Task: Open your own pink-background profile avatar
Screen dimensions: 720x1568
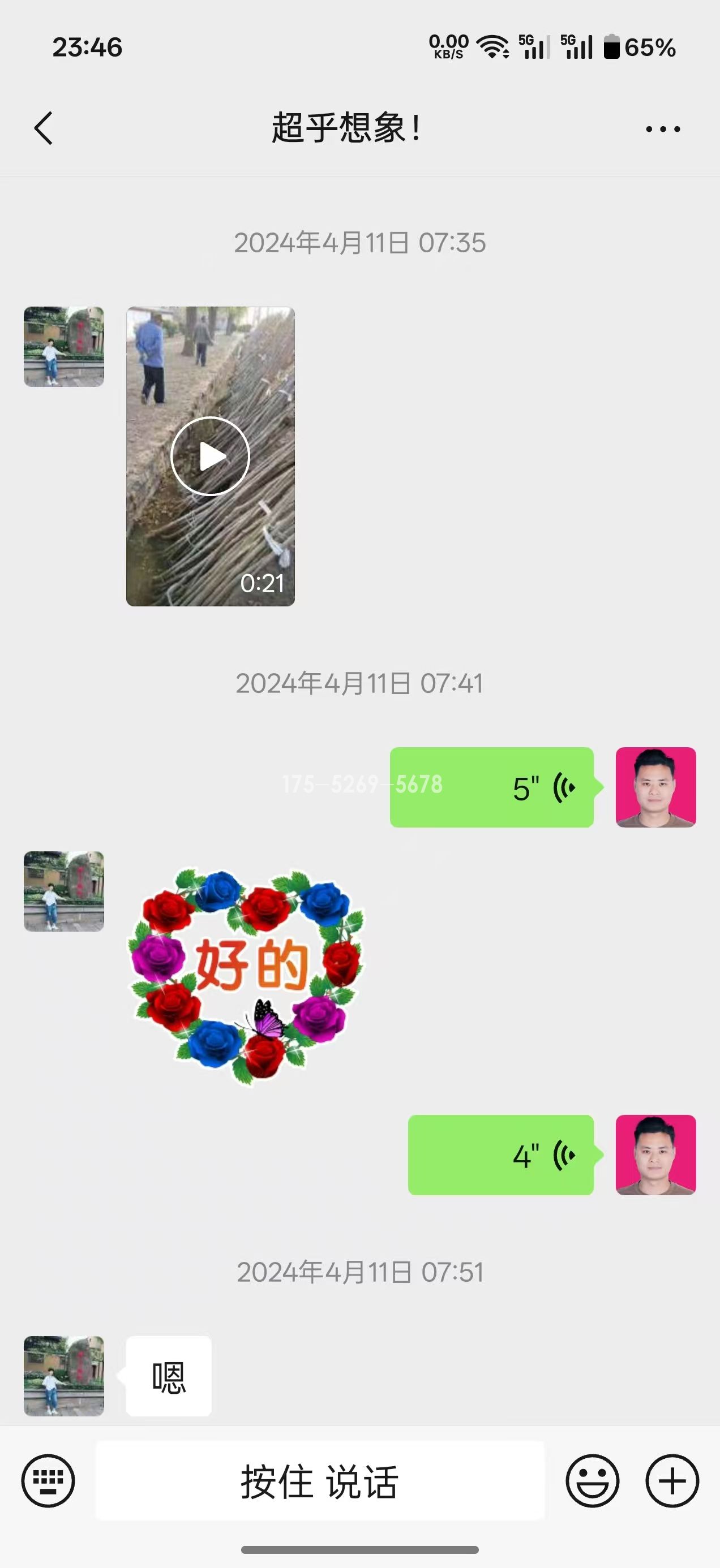Action: click(655, 787)
